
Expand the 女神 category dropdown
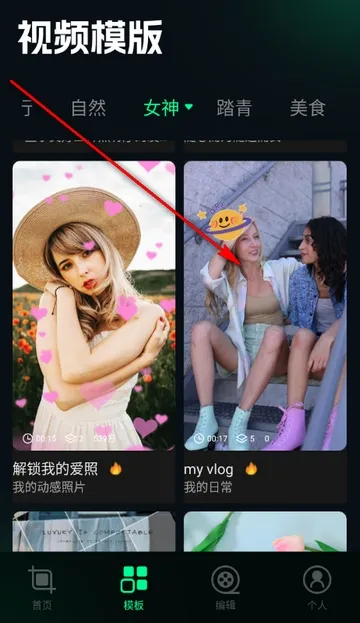click(189, 107)
